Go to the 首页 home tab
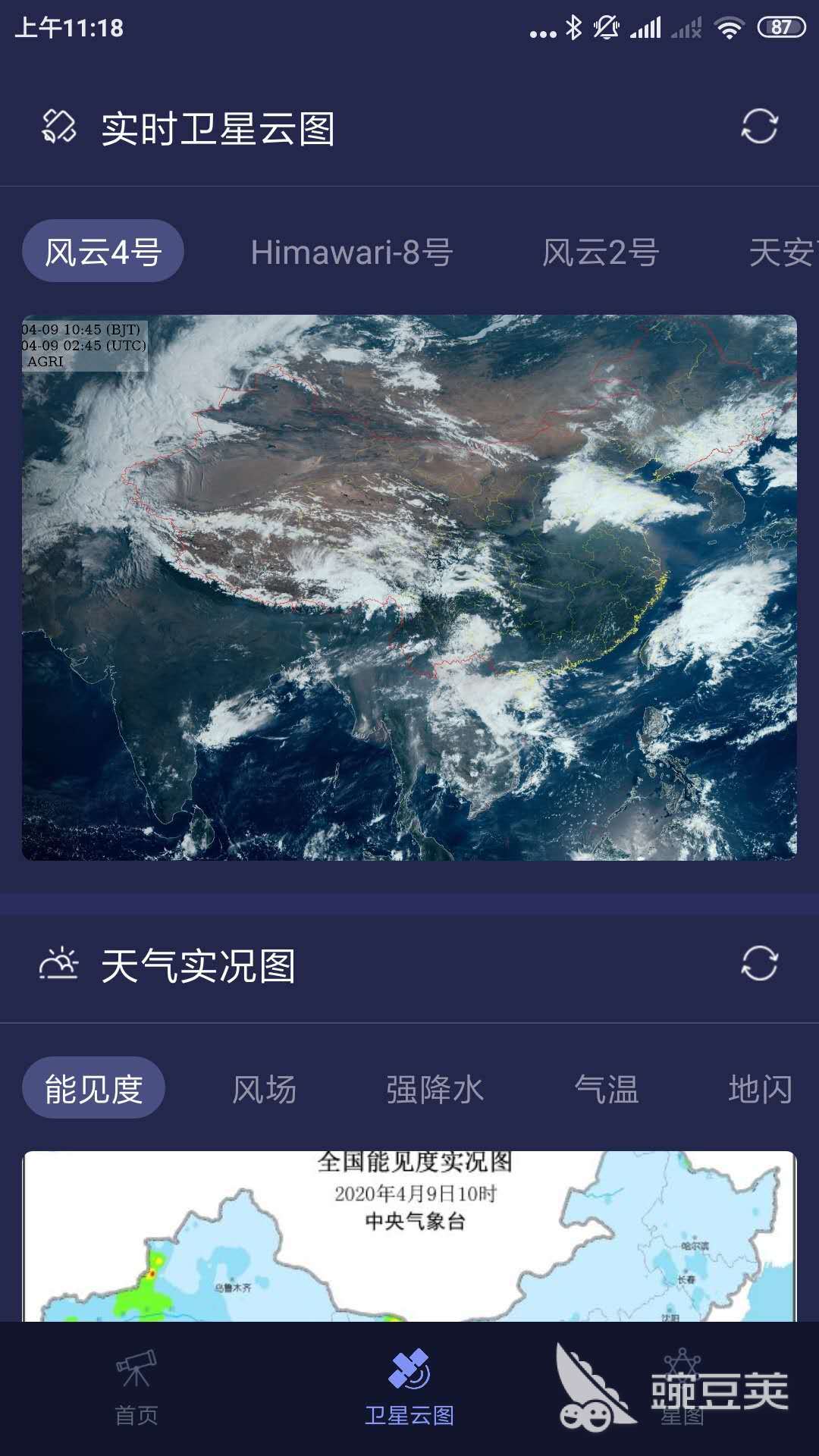This screenshot has height=1456, width=819. tap(136, 1388)
